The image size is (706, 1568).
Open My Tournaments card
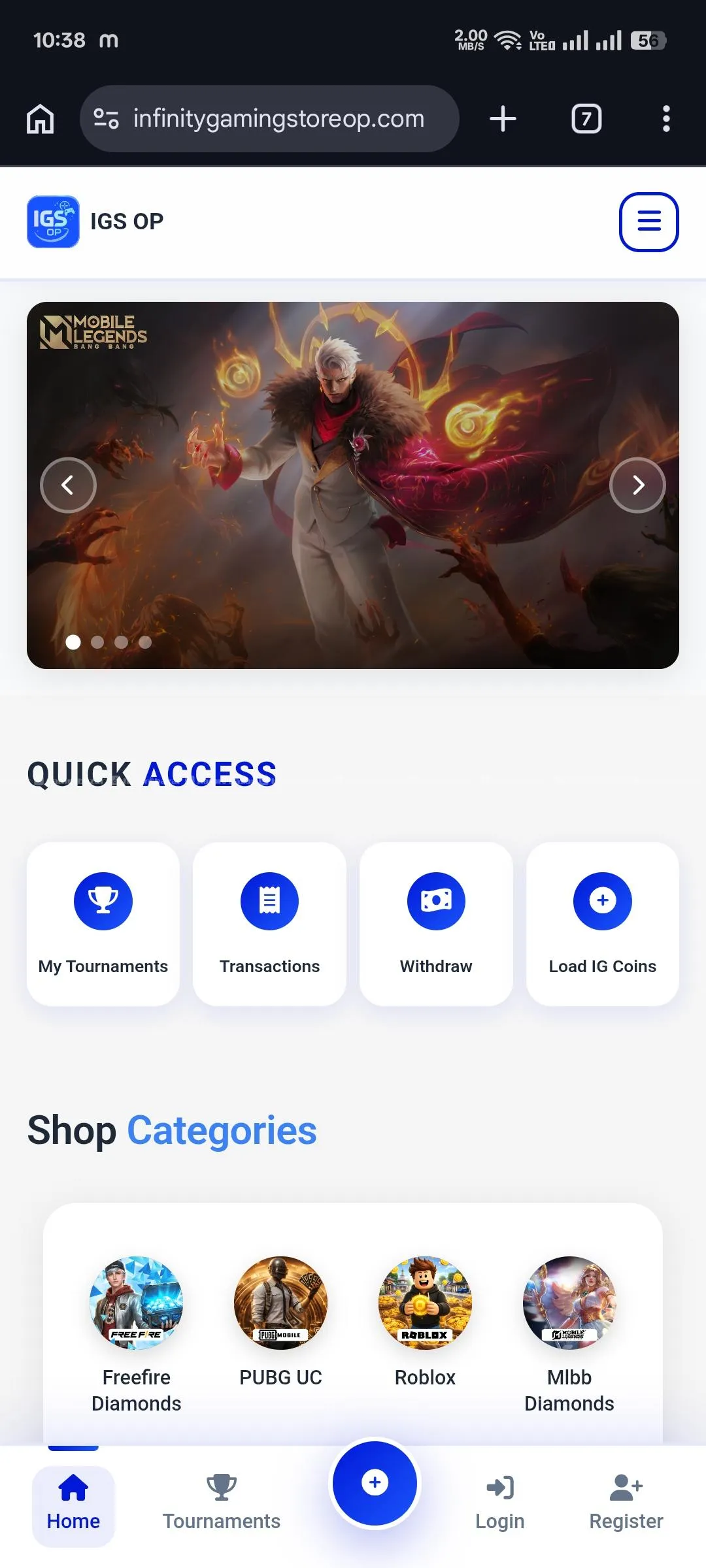(x=103, y=924)
